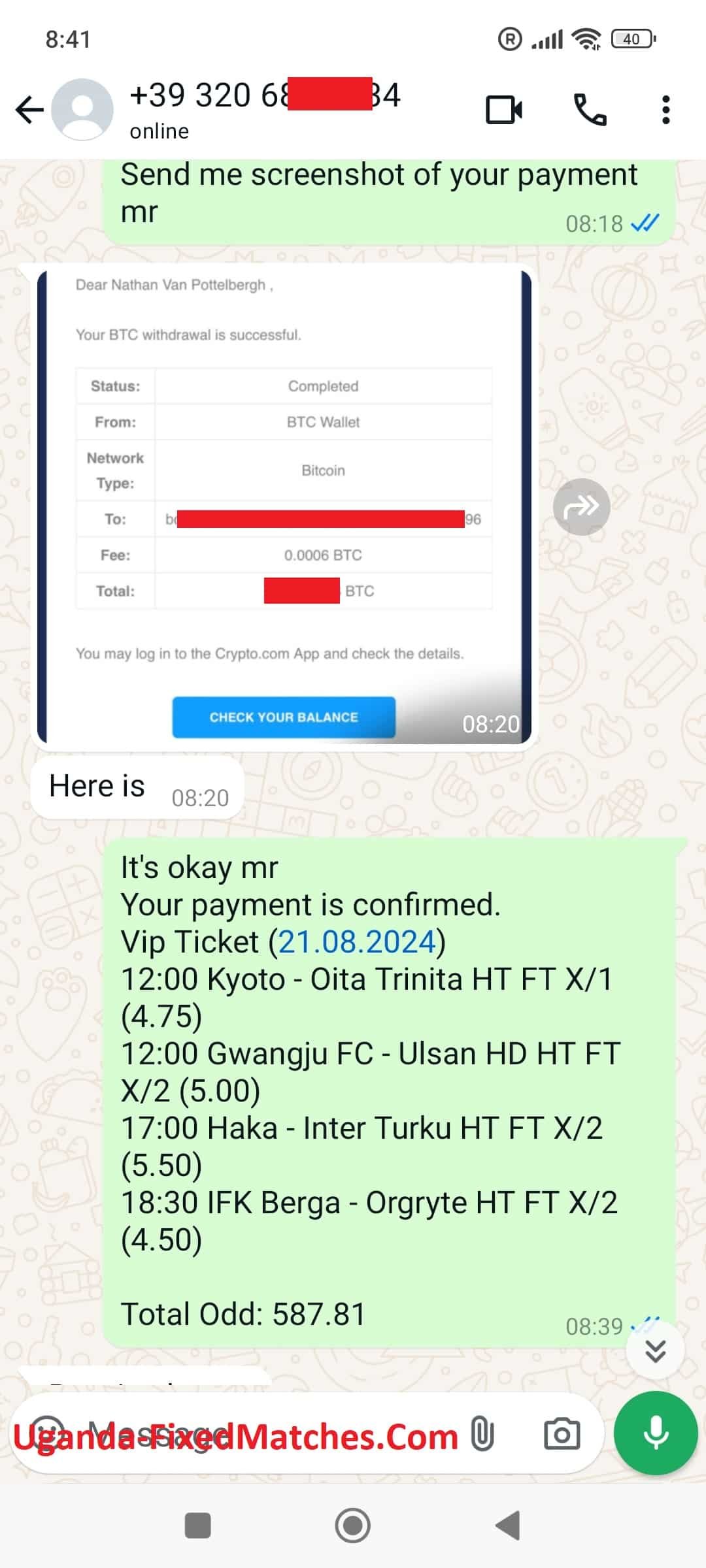Image resolution: width=706 pixels, height=1568 pixels.
Task: Go to the system home screen
Action: pyautogui.click(x=353, y=1526)
